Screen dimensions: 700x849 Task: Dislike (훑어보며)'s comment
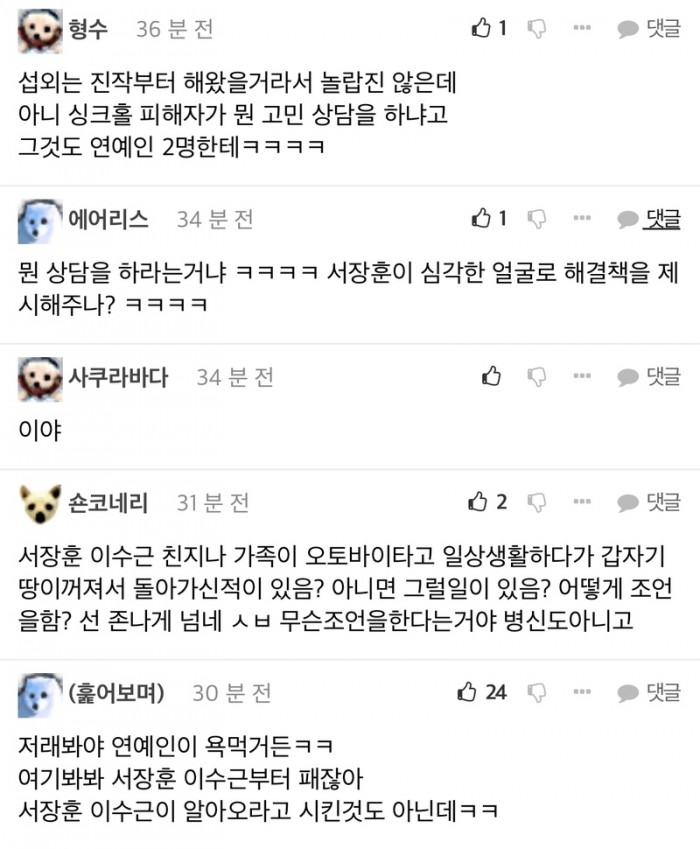[x=537, y=691]
